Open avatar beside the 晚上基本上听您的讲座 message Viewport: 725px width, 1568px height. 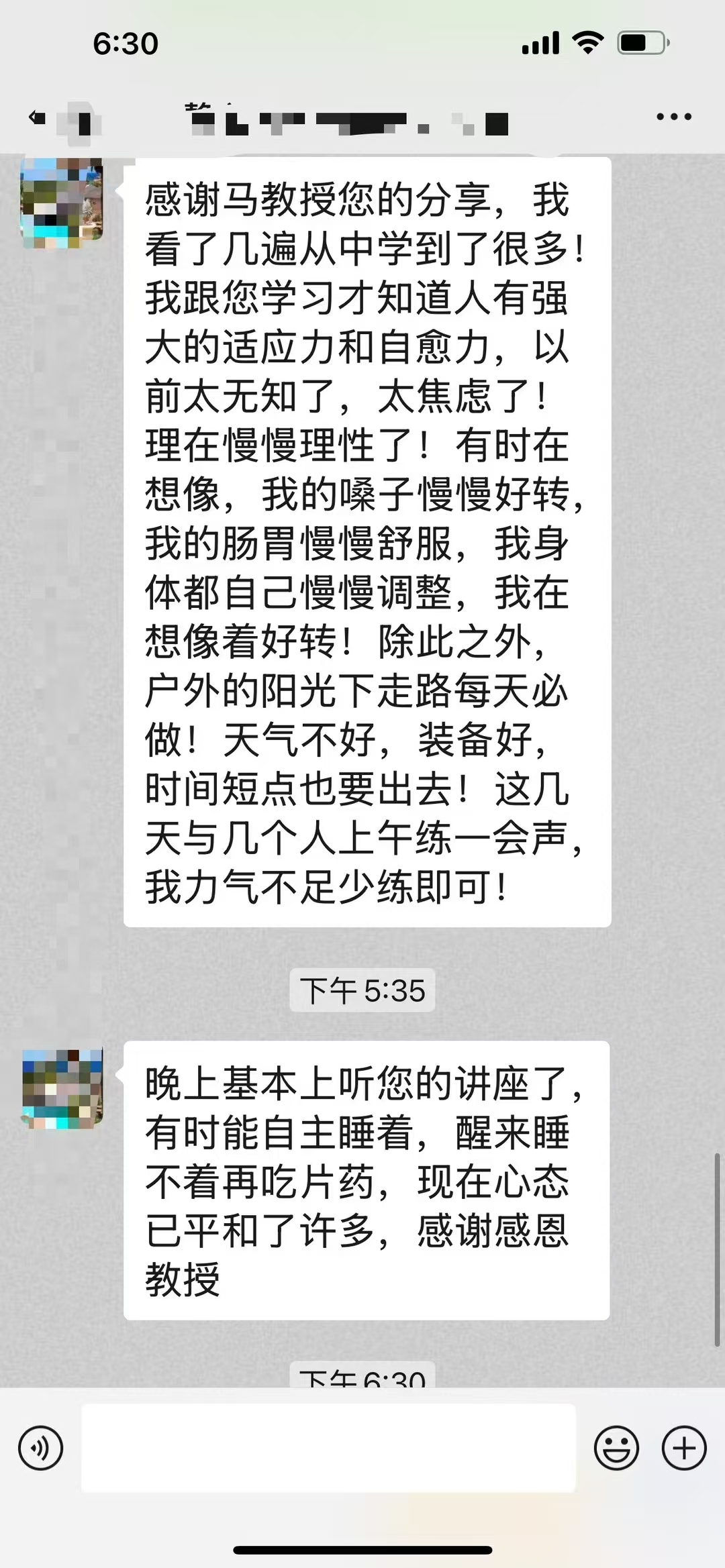(x=62, y=1088)
